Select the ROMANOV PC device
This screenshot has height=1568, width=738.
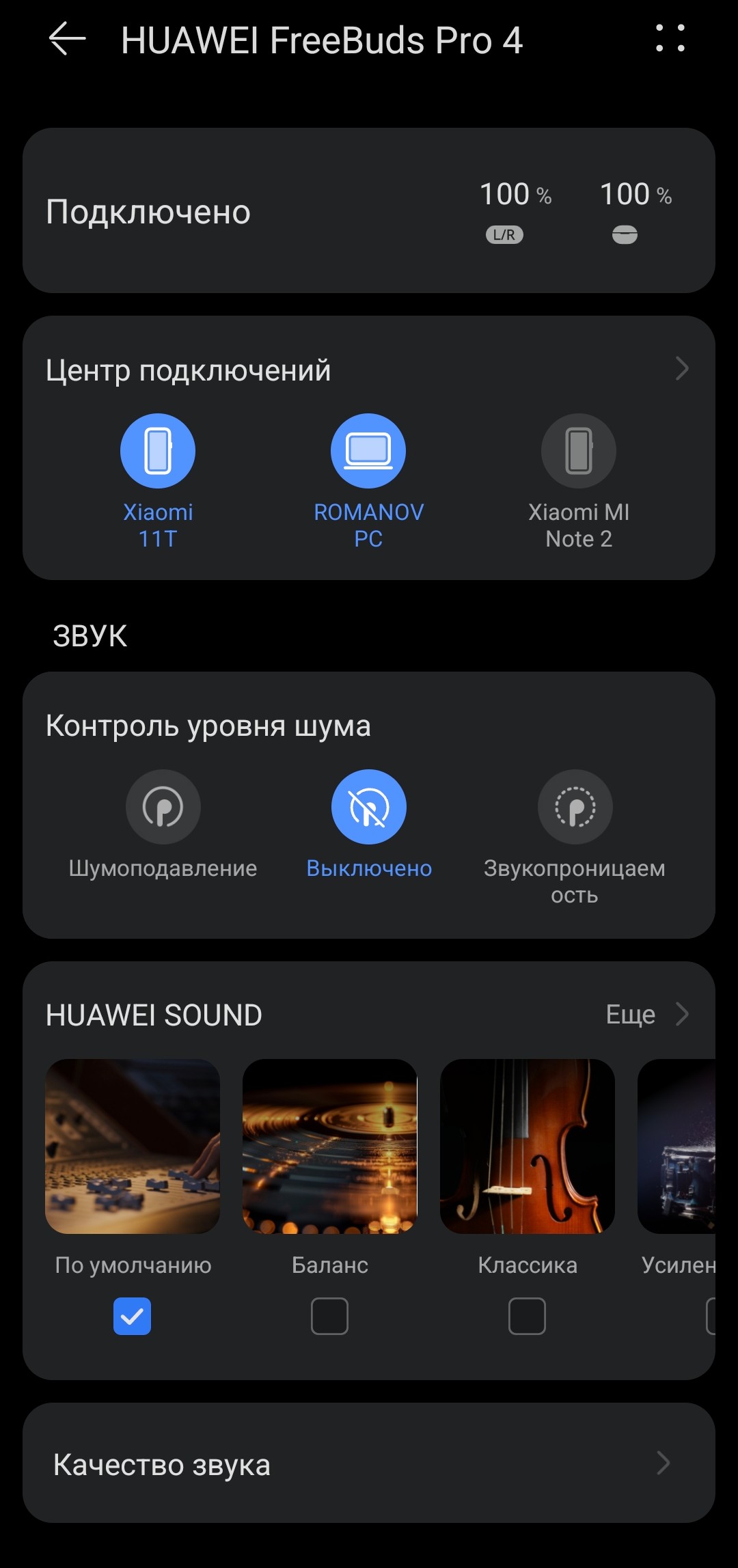coord(368,452)
